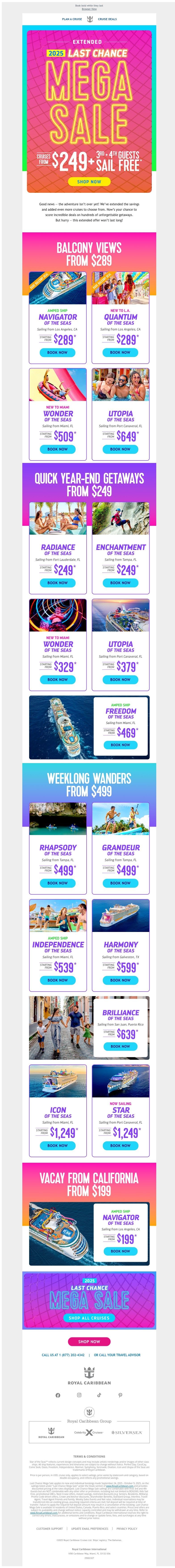Book the Enchantment of the Seas cruise
The height and width of the screenshot is (1568, 175).
(x=120, y=583)
